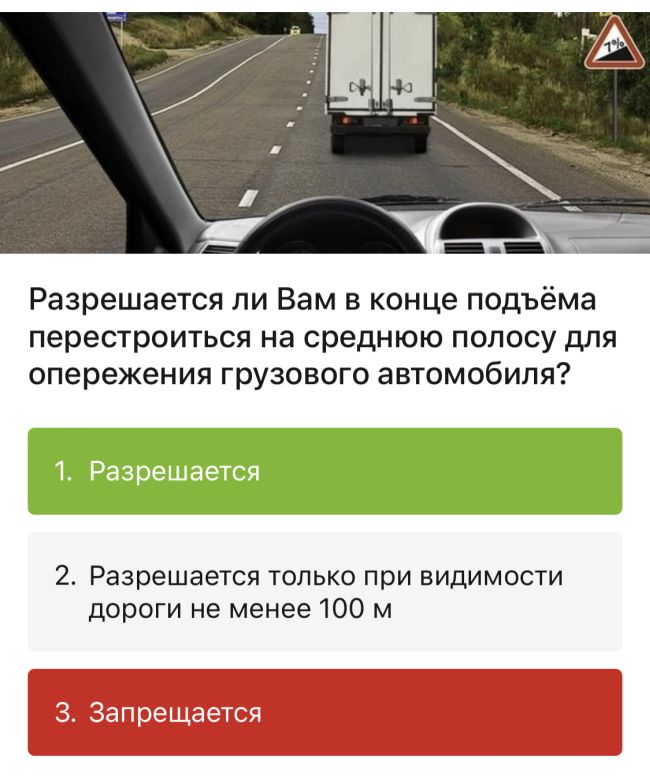The image size is (650, 783).
Task: Choose answer 2 about 100 m visibility
Action: point(324,592)
